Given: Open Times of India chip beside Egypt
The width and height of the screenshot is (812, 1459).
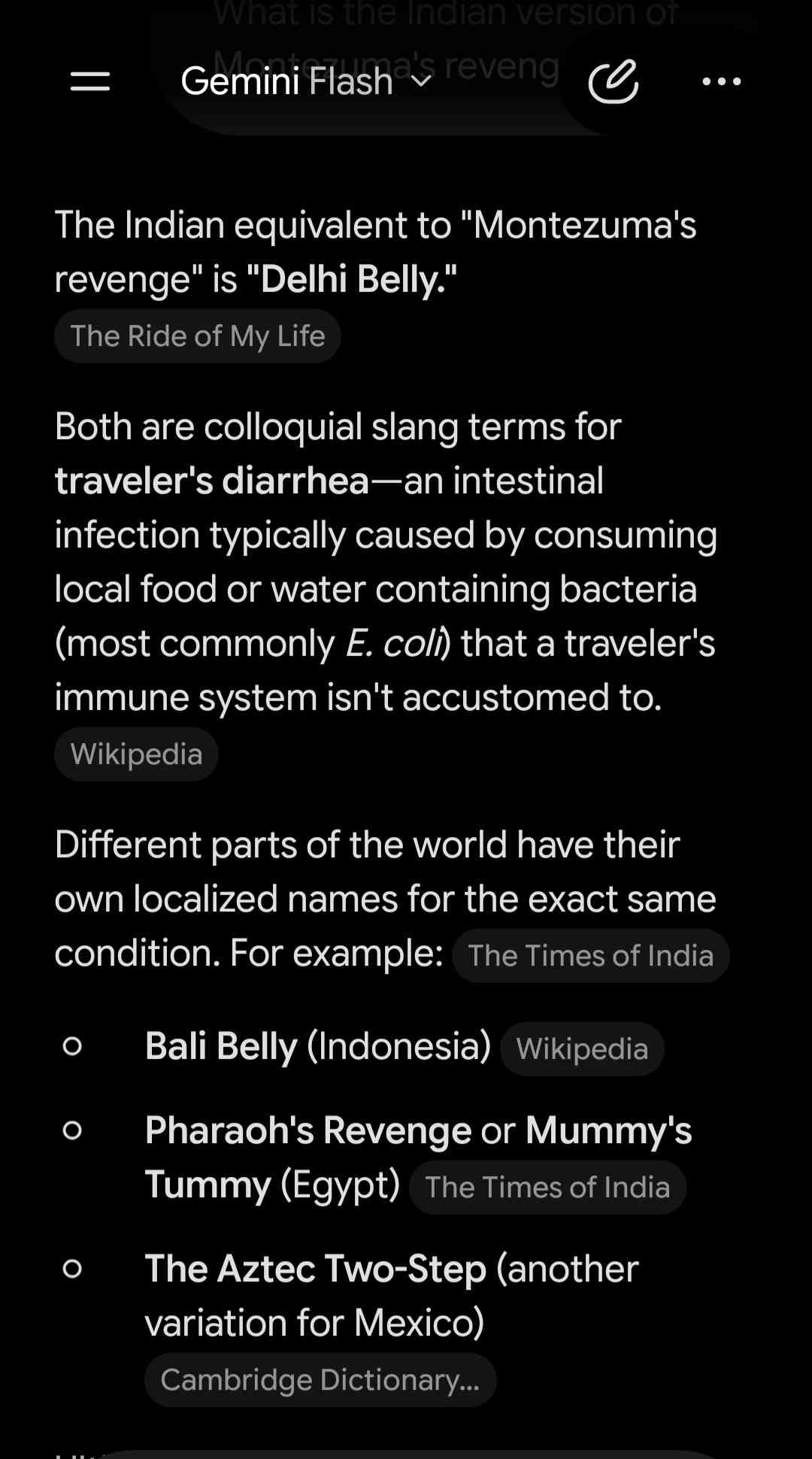Looking at the screenshot, I should pyautogui.click(x=547, y=1188).
